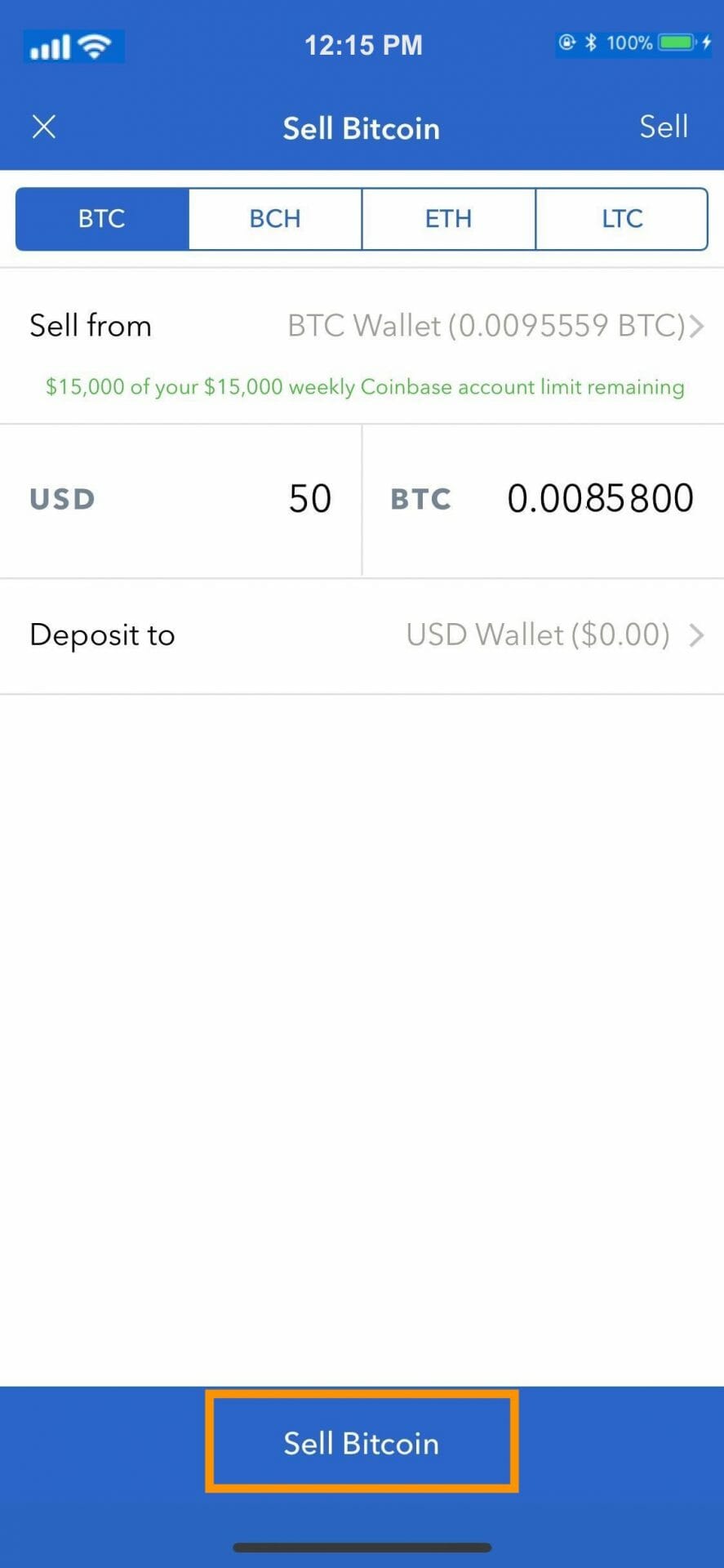Switch to the ETH tab
Viewport: 724px width, 1568px height.
tap(448, 219)
